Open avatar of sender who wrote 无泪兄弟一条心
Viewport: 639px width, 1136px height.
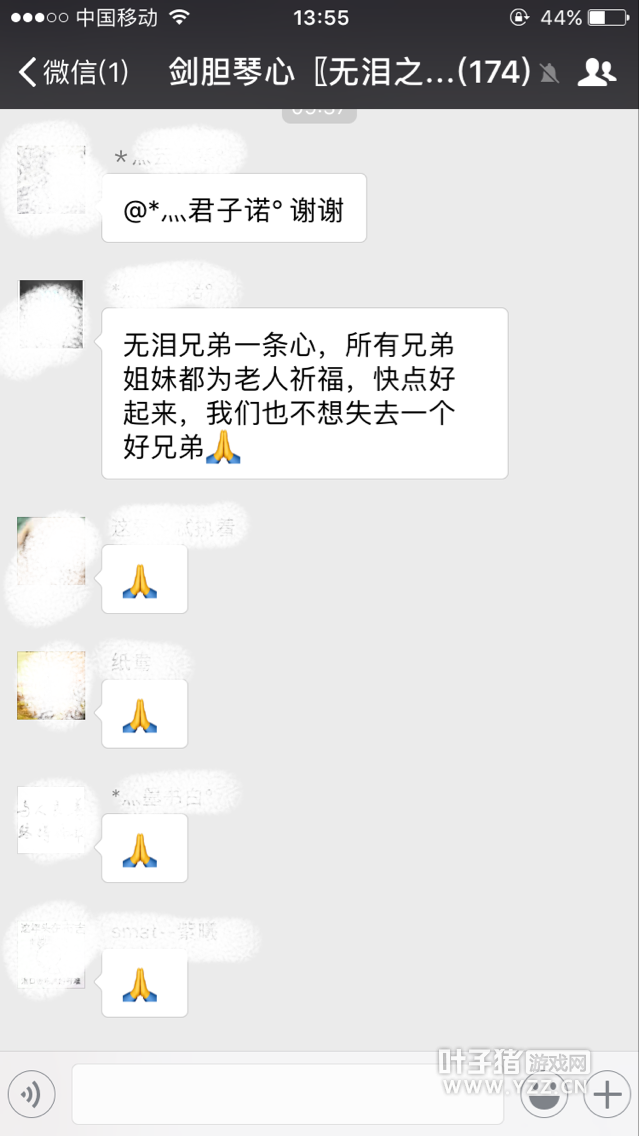(52, 315)
